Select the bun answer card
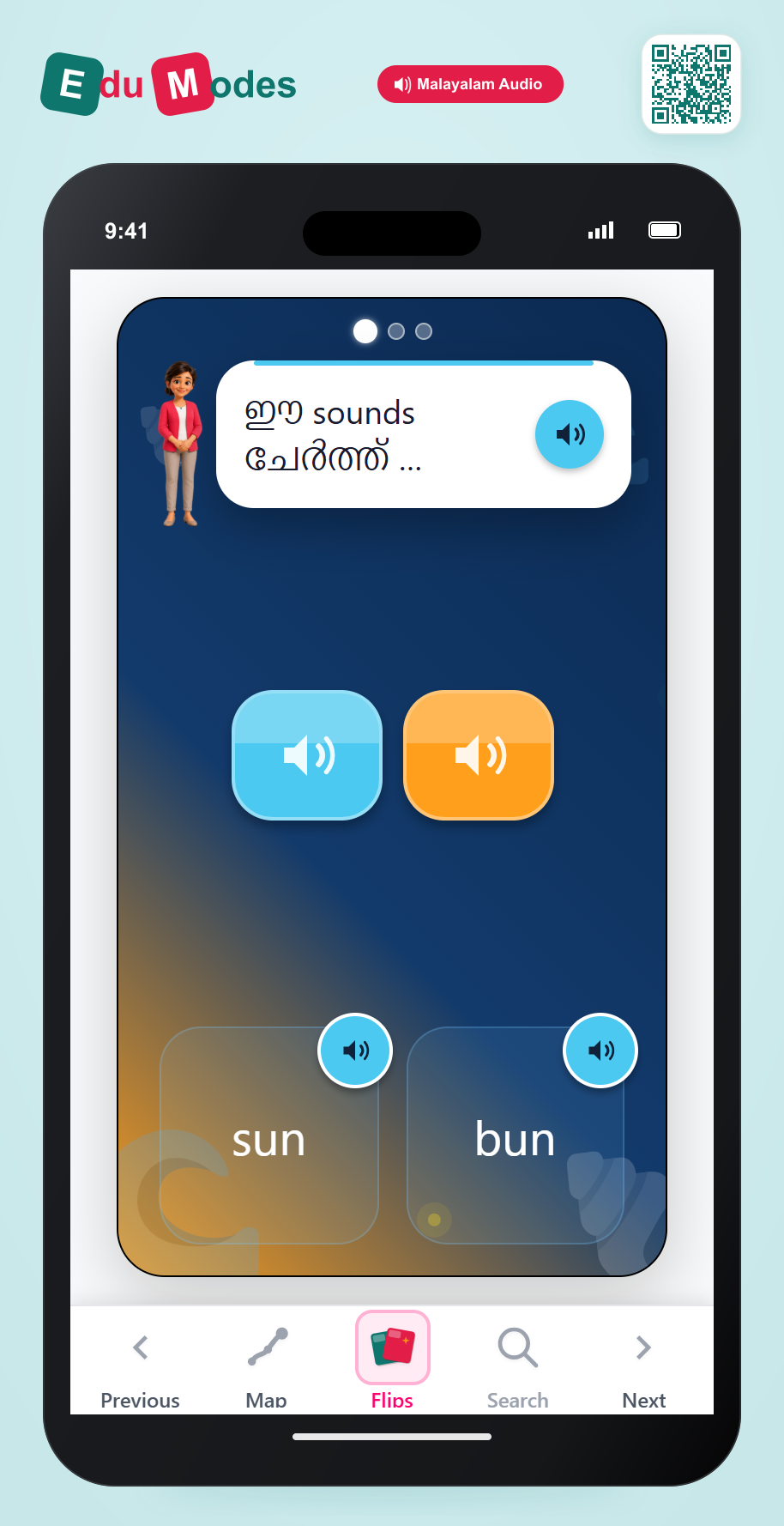Viewport: 784px width, 1526px height. tap(516, 1135)
